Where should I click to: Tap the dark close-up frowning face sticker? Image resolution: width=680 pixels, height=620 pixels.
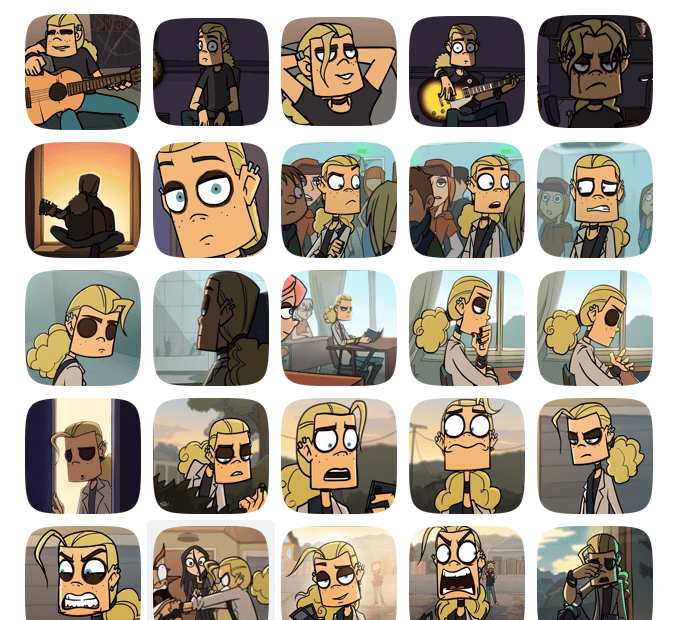coord(595,72)
